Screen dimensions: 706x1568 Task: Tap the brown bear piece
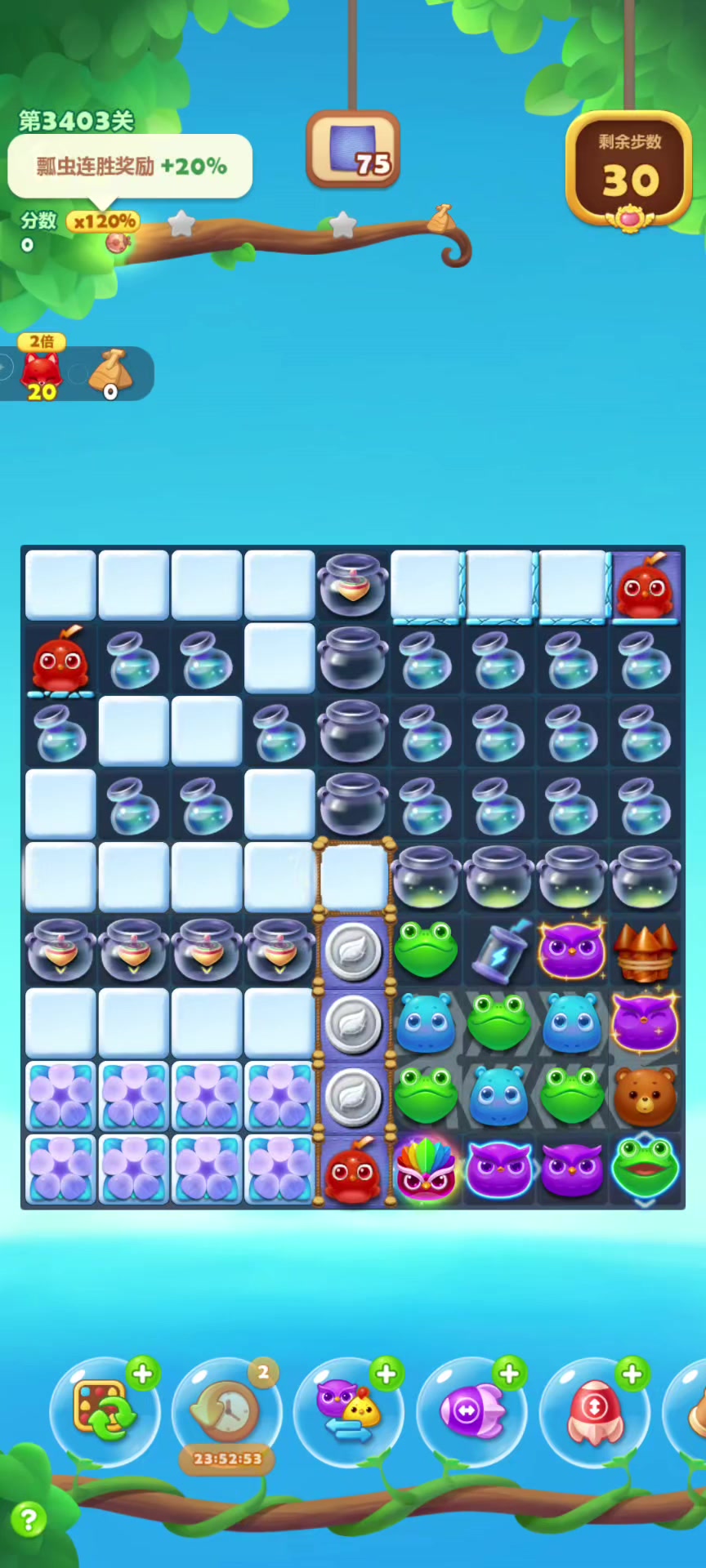[x=645, y=1096]
